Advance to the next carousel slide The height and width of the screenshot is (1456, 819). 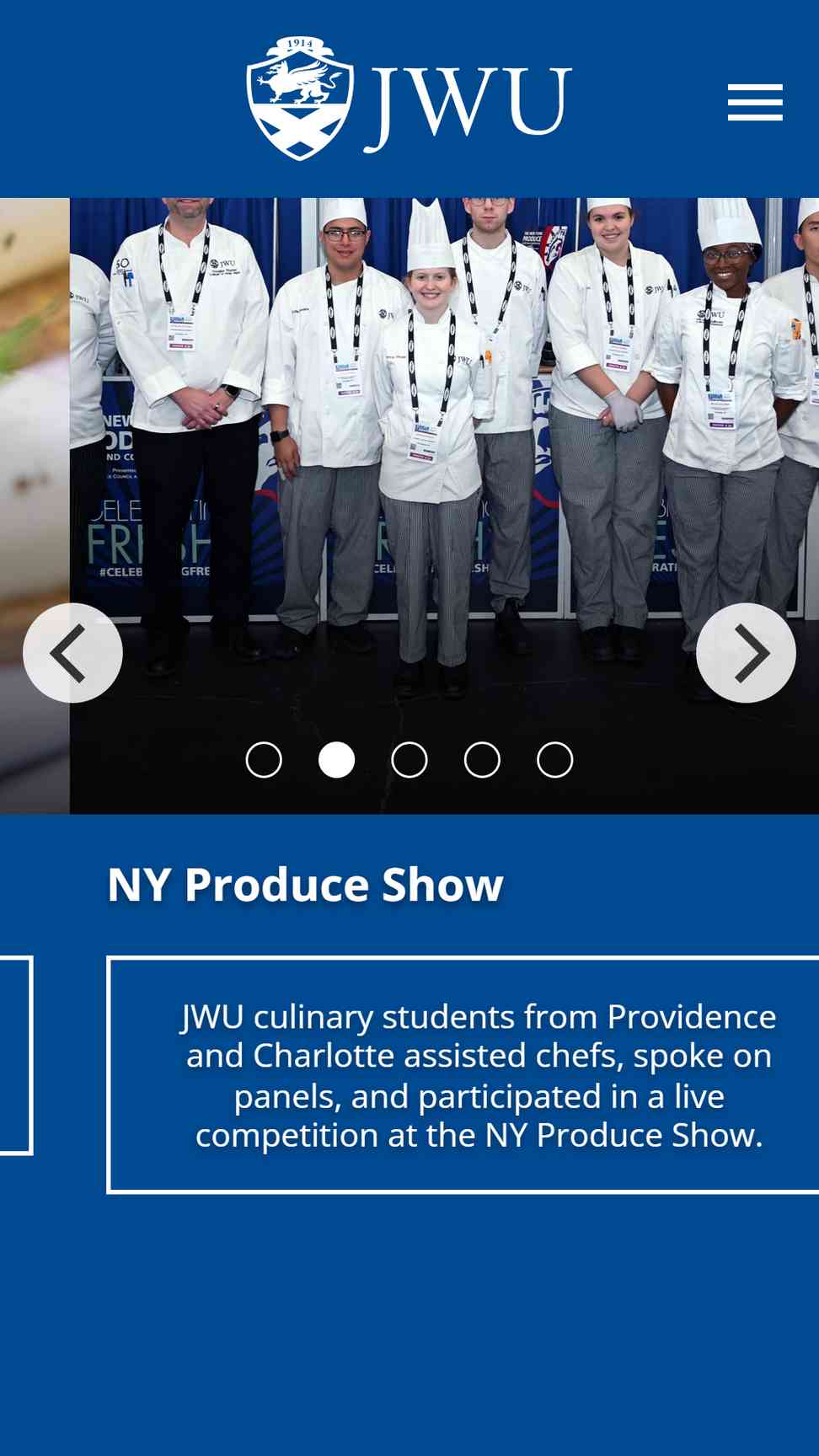(x=746, y=653)
